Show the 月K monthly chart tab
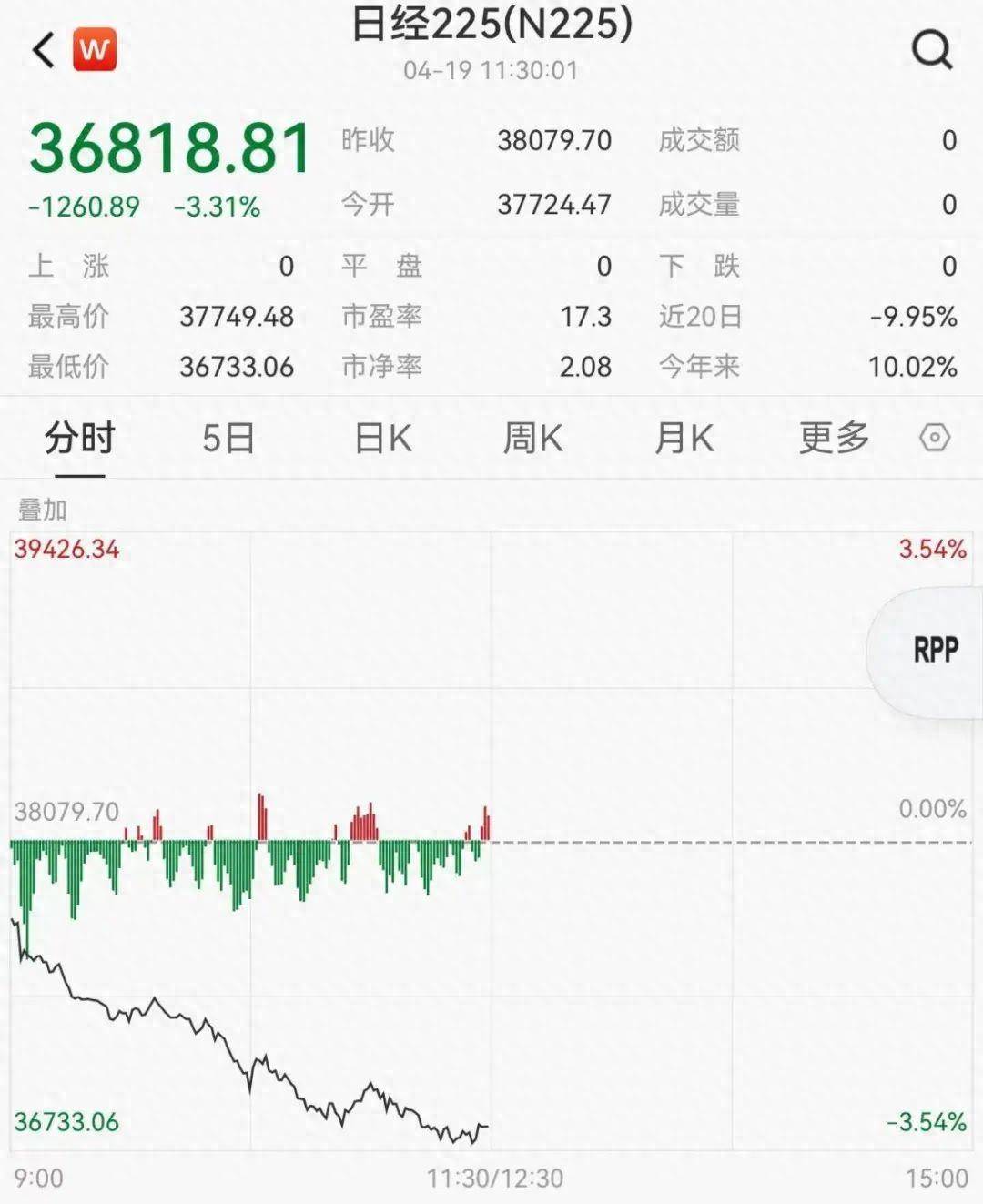 click(684, 439)
